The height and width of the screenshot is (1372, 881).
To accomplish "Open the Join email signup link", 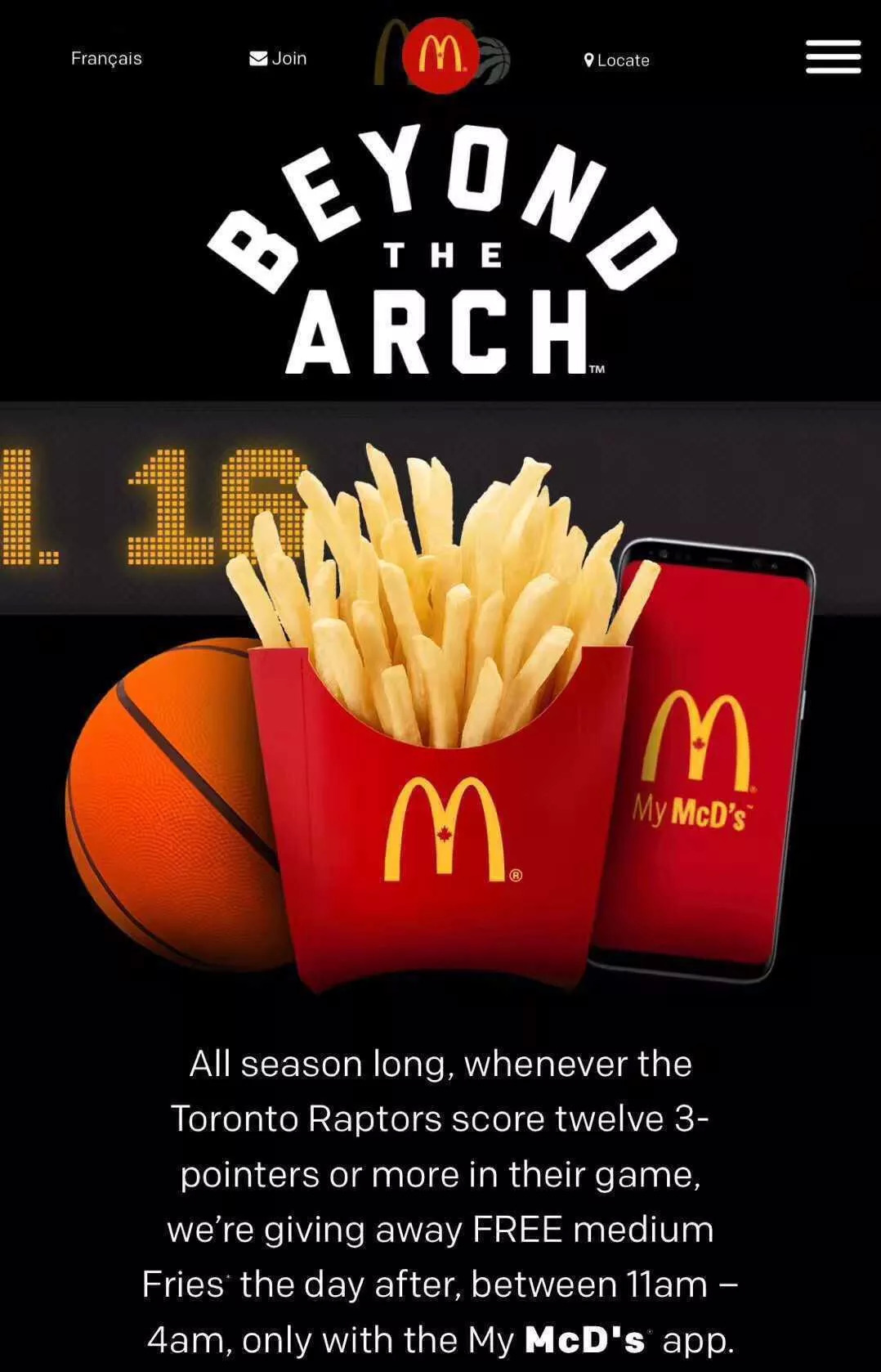I will (279, 58).
